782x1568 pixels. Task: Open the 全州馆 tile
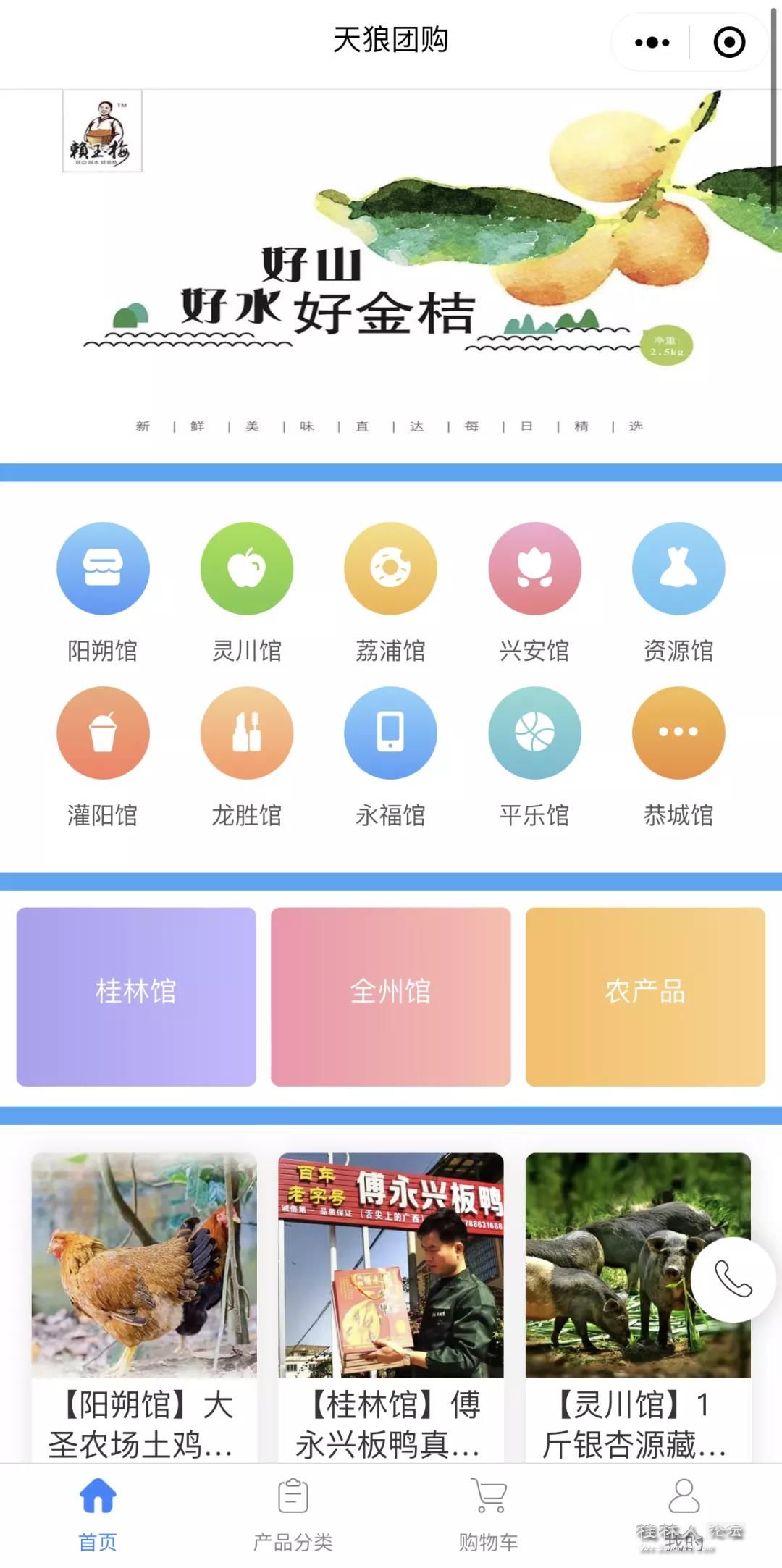click(390, 996)
